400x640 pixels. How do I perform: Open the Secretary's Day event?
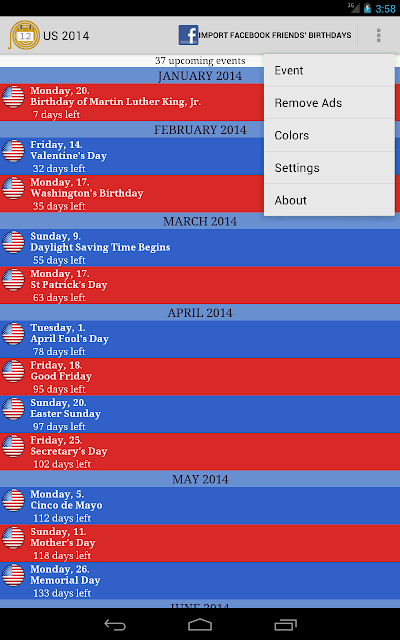(x=200, y=452)
